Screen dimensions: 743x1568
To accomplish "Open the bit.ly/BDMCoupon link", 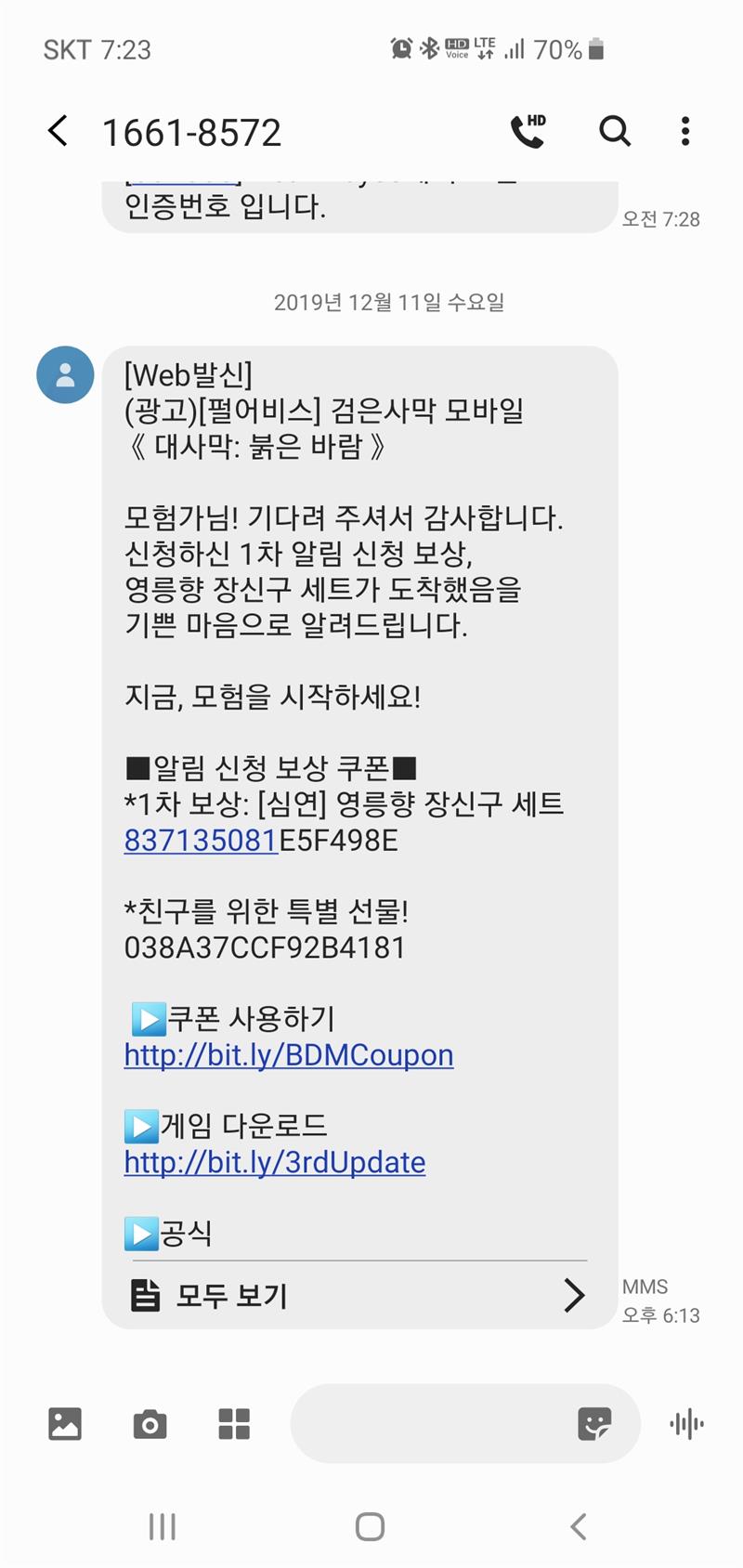I will [289, 1055].
